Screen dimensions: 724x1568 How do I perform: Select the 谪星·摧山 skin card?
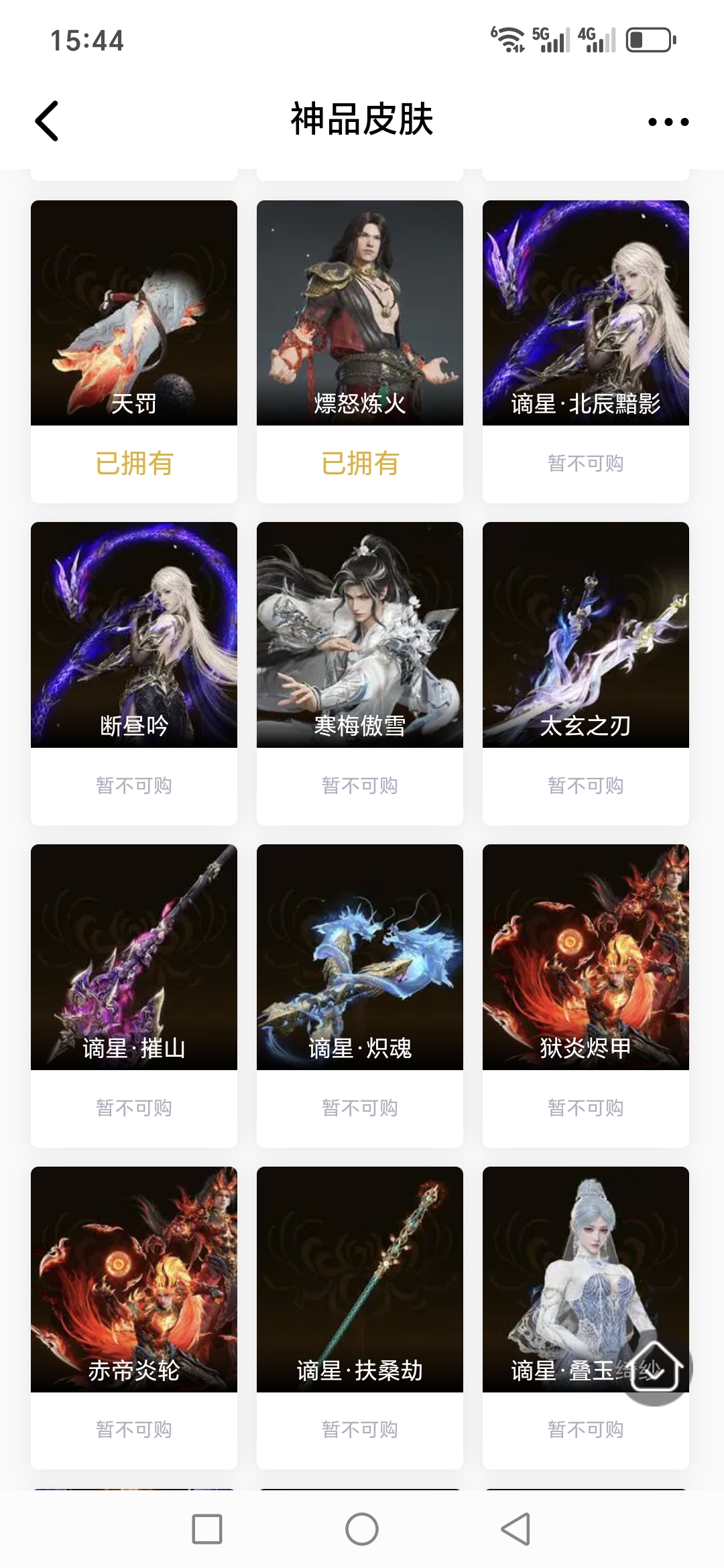[133, 957]
